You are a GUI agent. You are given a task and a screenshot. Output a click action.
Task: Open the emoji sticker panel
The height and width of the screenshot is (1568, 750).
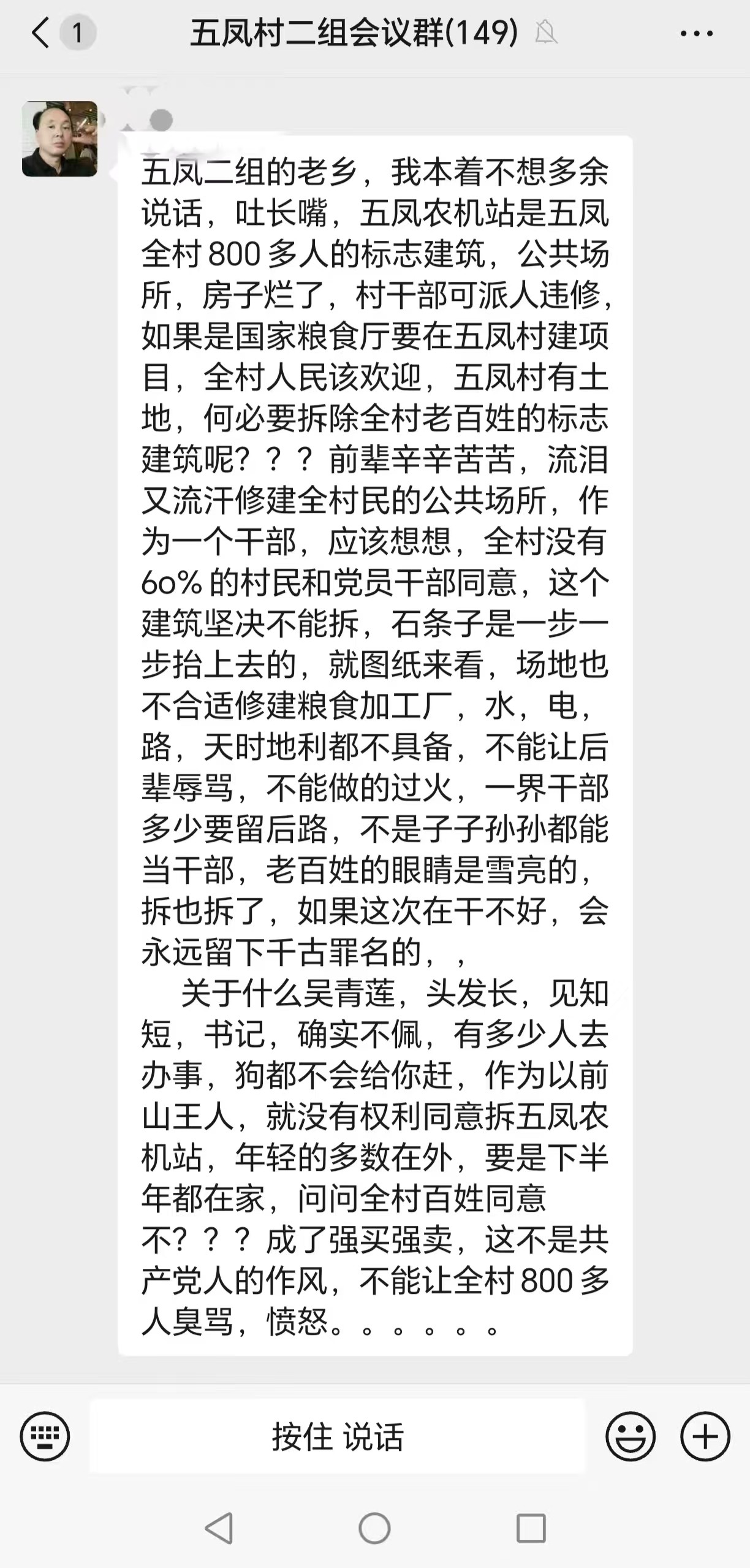631,1436
